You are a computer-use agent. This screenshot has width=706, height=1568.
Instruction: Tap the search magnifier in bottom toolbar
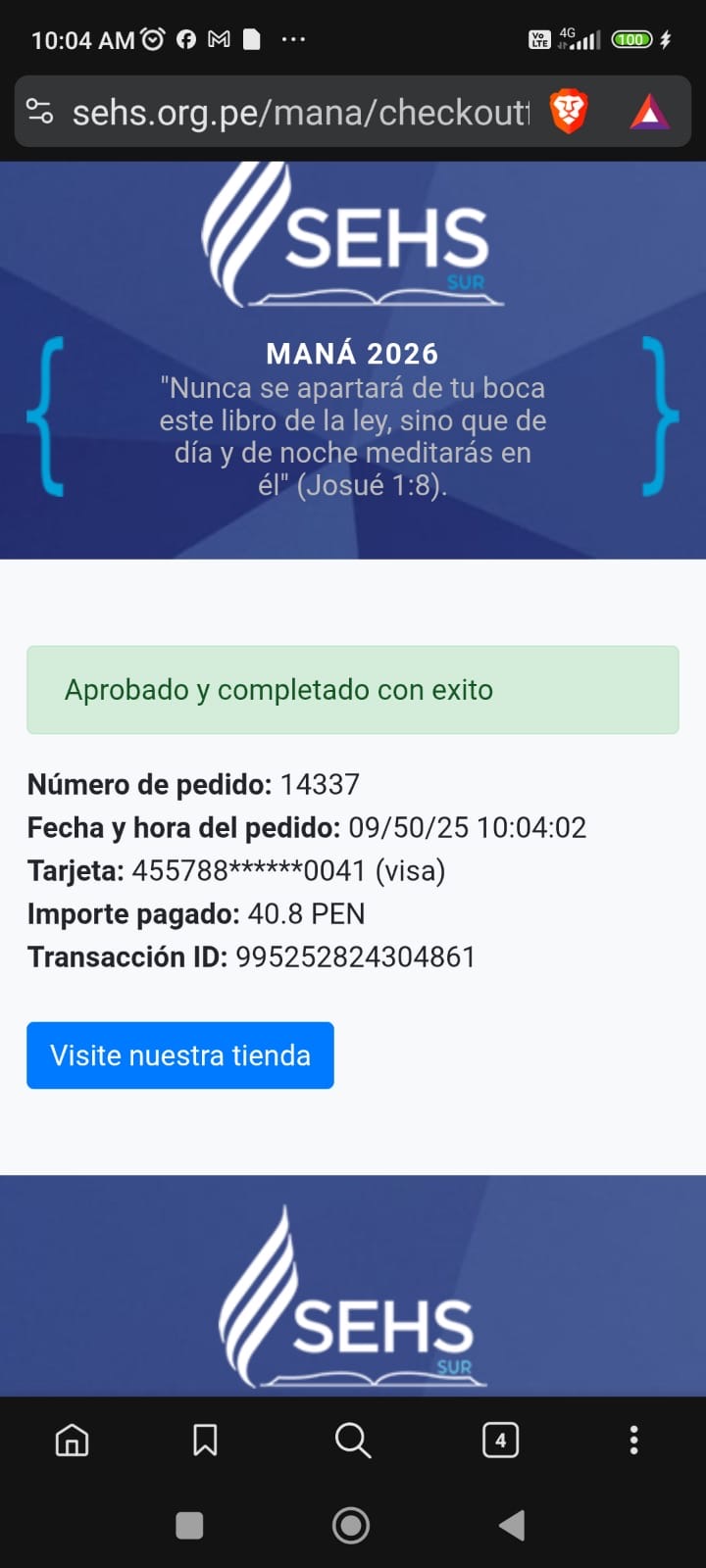pyautogui.click(x=352, y=1440)
